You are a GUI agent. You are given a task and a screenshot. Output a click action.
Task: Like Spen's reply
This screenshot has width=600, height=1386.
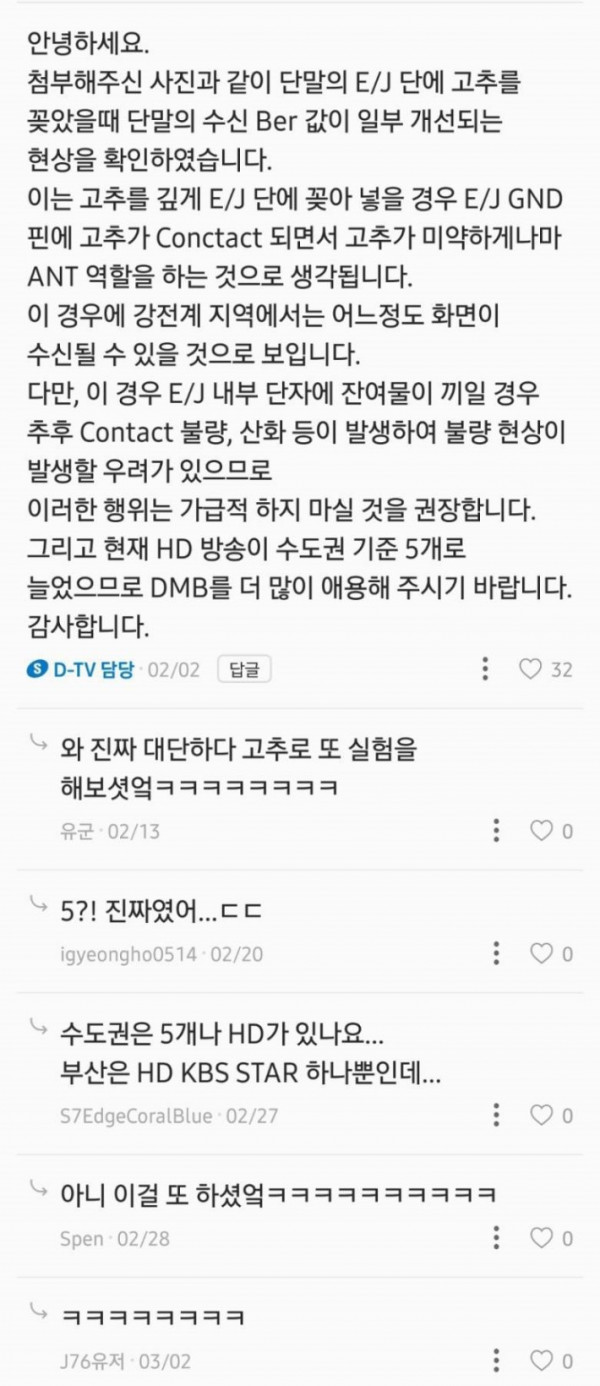click(x=541, y=1238)
